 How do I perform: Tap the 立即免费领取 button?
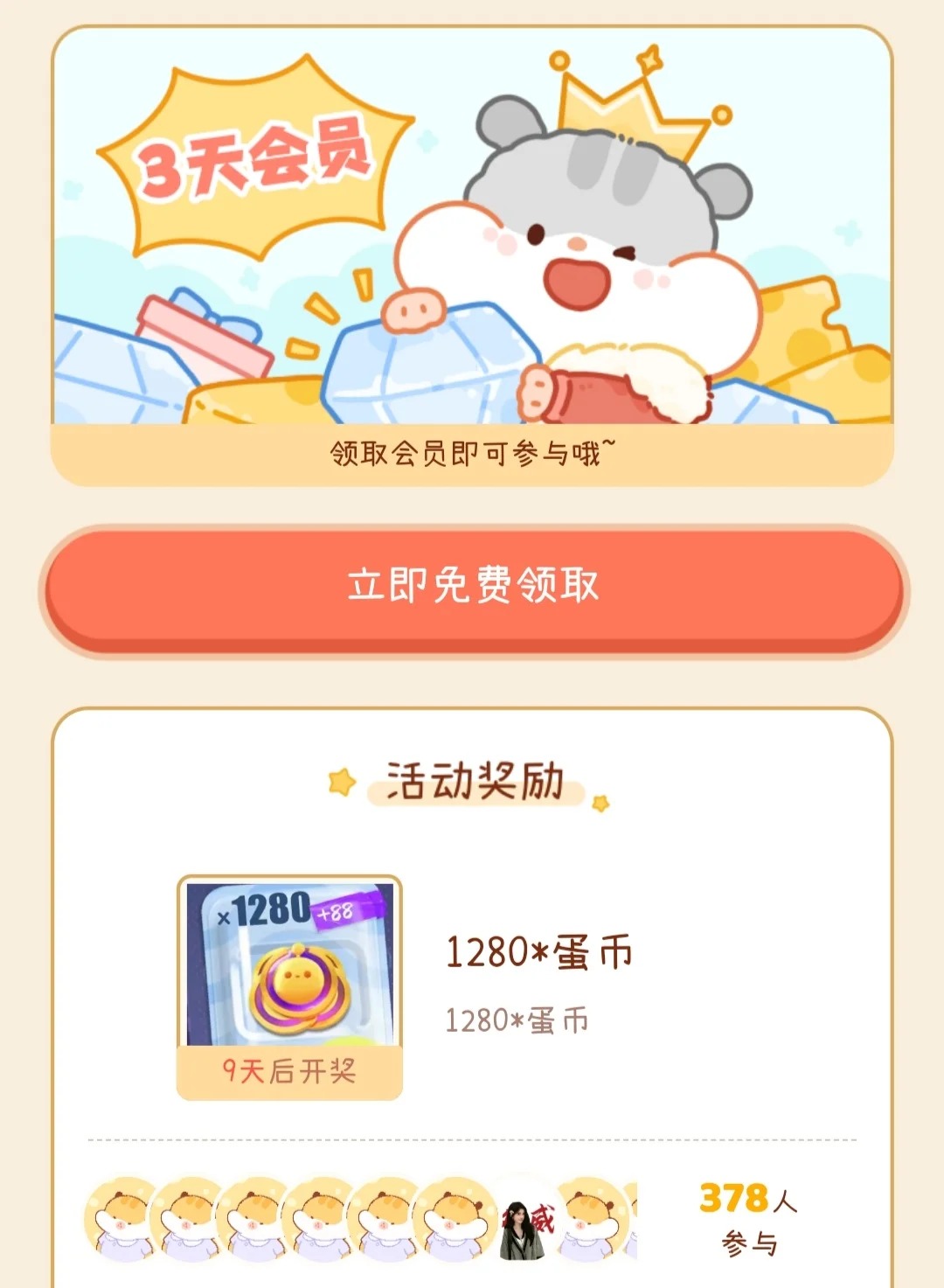pyautogui.click(x=473, y=588)
